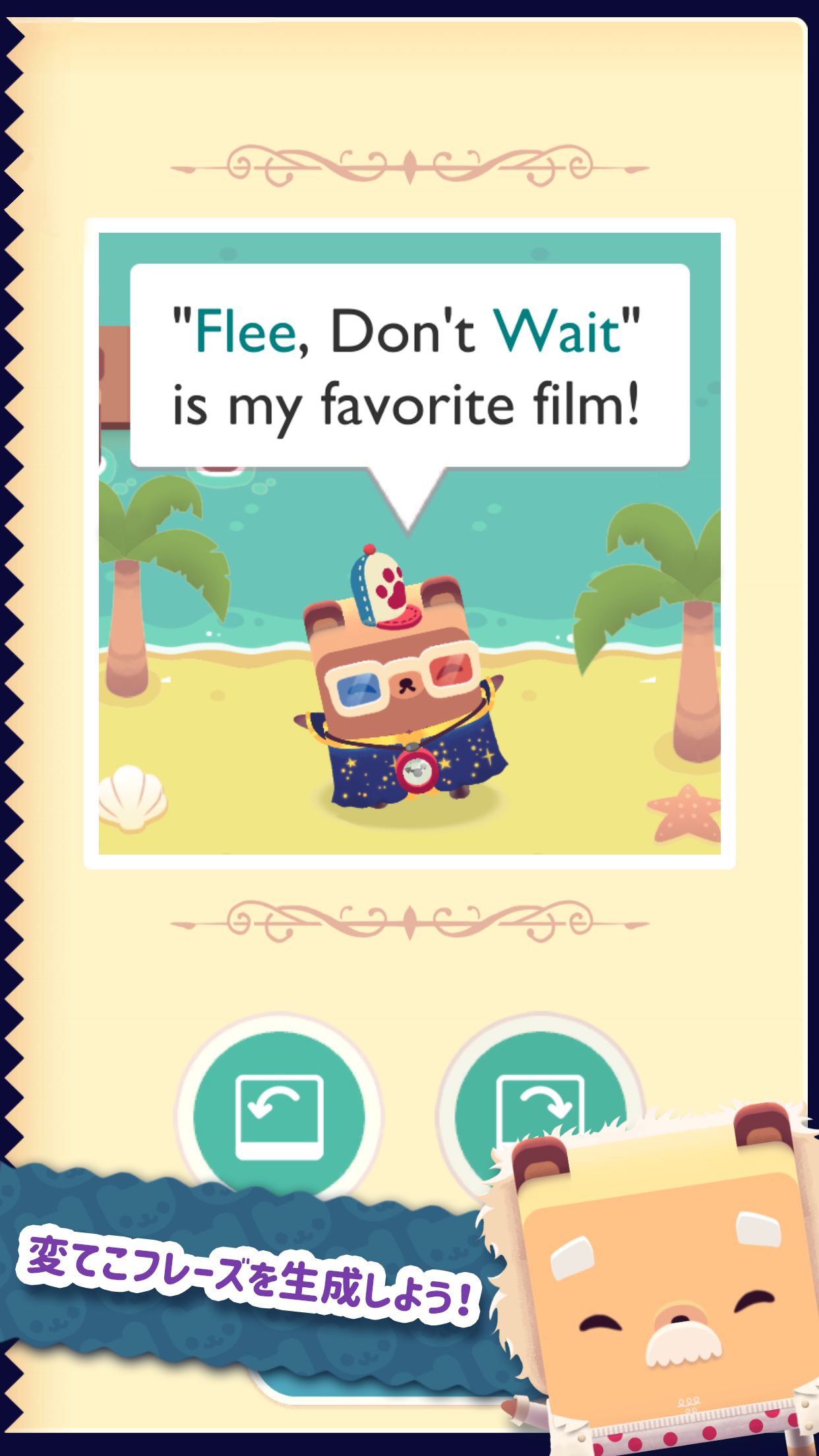Select the seashell on the beach

131,799
